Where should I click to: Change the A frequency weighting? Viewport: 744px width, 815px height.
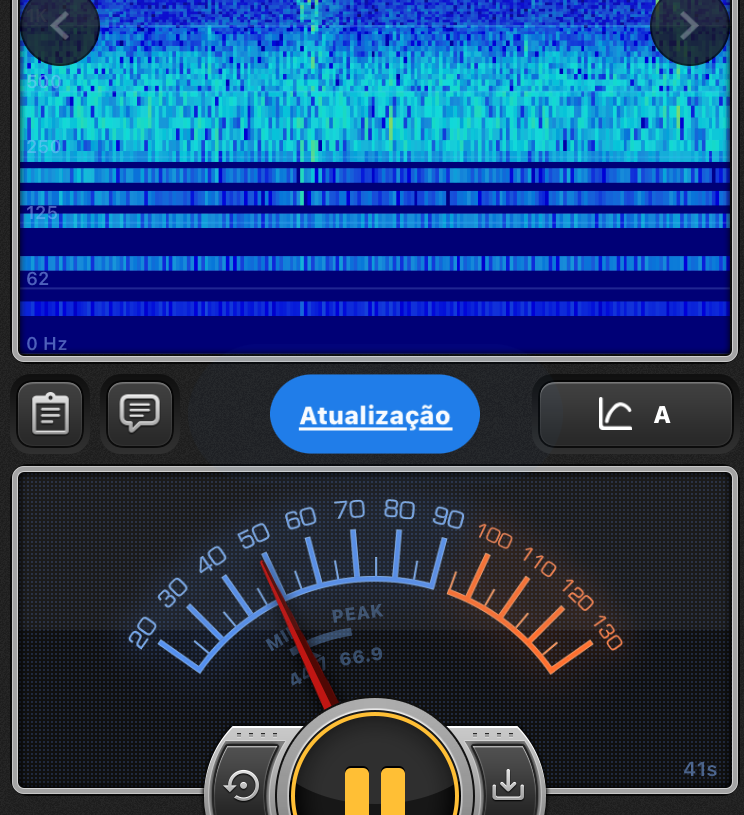click(636, 414)
